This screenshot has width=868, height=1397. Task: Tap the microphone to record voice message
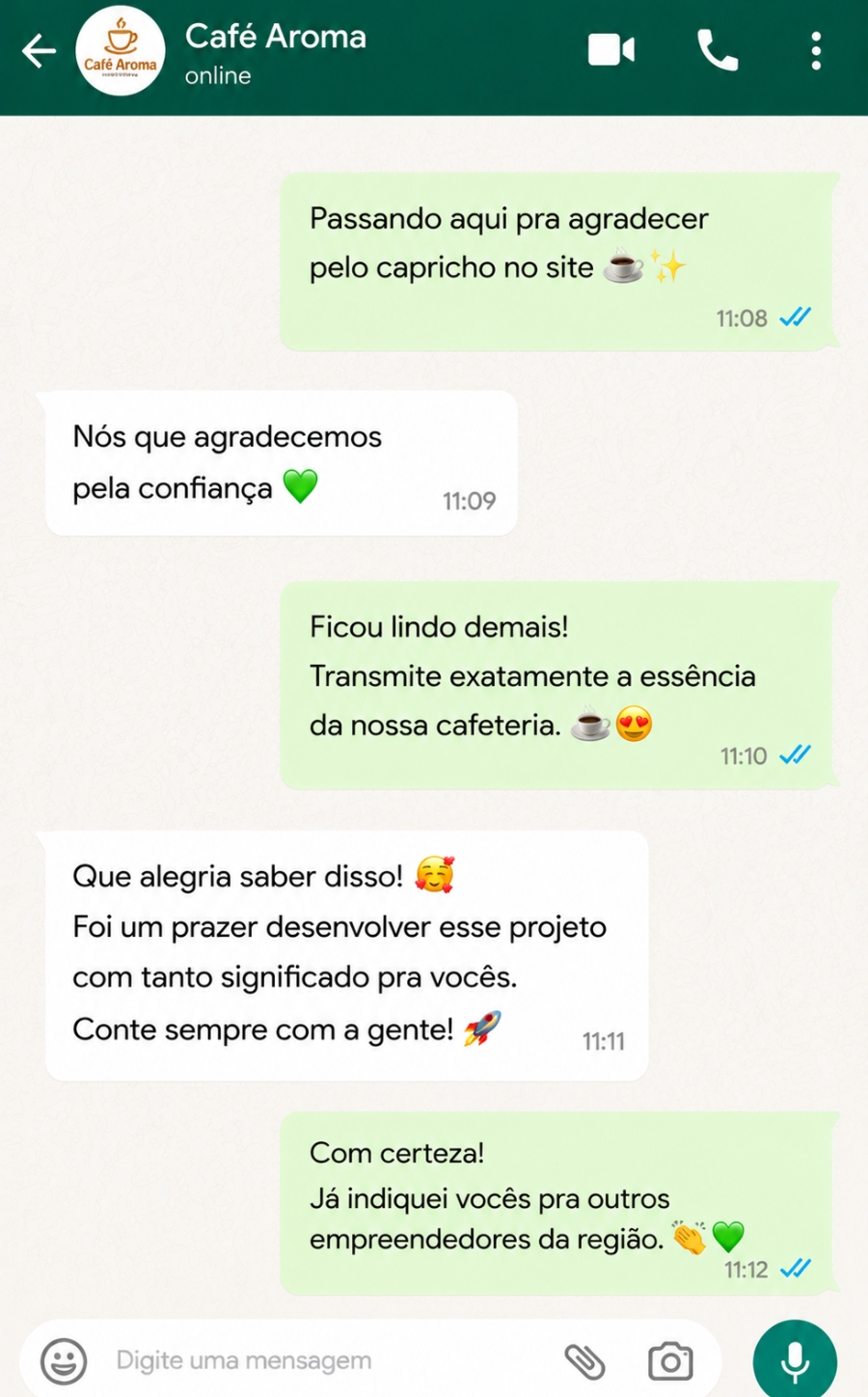[x=795, y=1360]
